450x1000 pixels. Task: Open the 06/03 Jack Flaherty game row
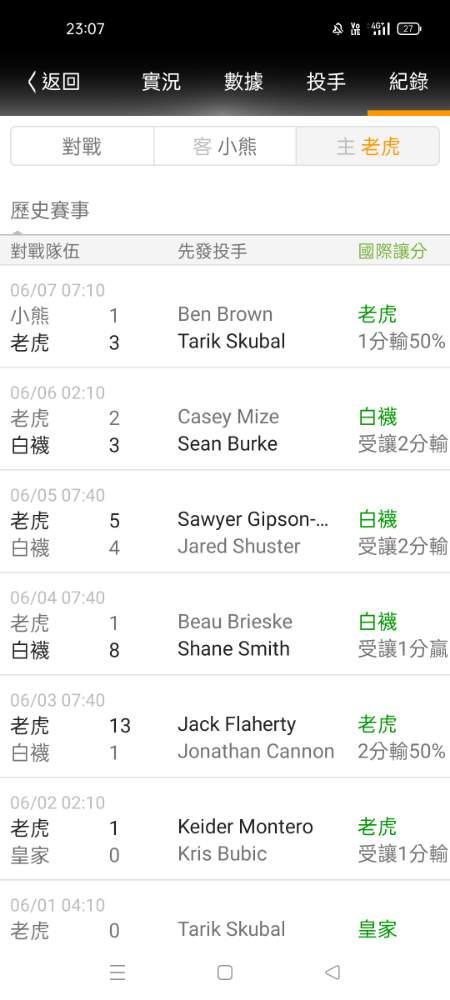click(x=225, y=726)
